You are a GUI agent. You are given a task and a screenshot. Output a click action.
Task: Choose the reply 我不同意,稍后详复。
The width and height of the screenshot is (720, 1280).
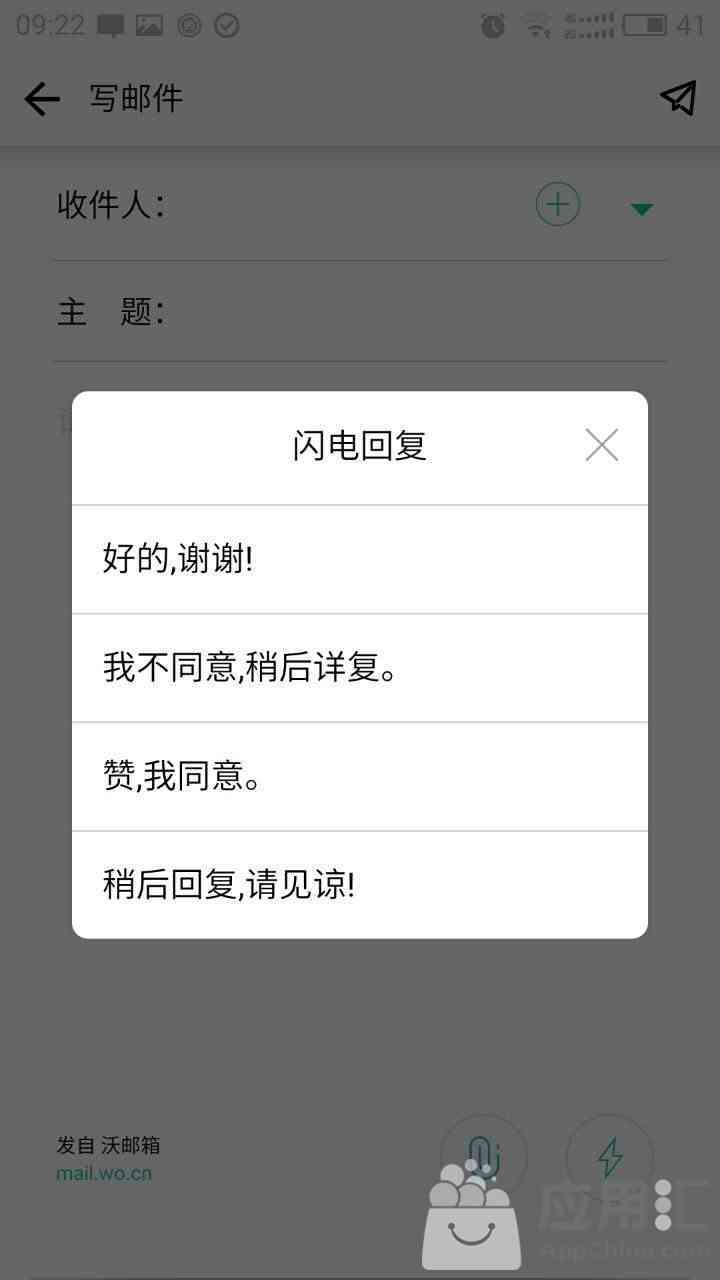(x=360, y=668)
